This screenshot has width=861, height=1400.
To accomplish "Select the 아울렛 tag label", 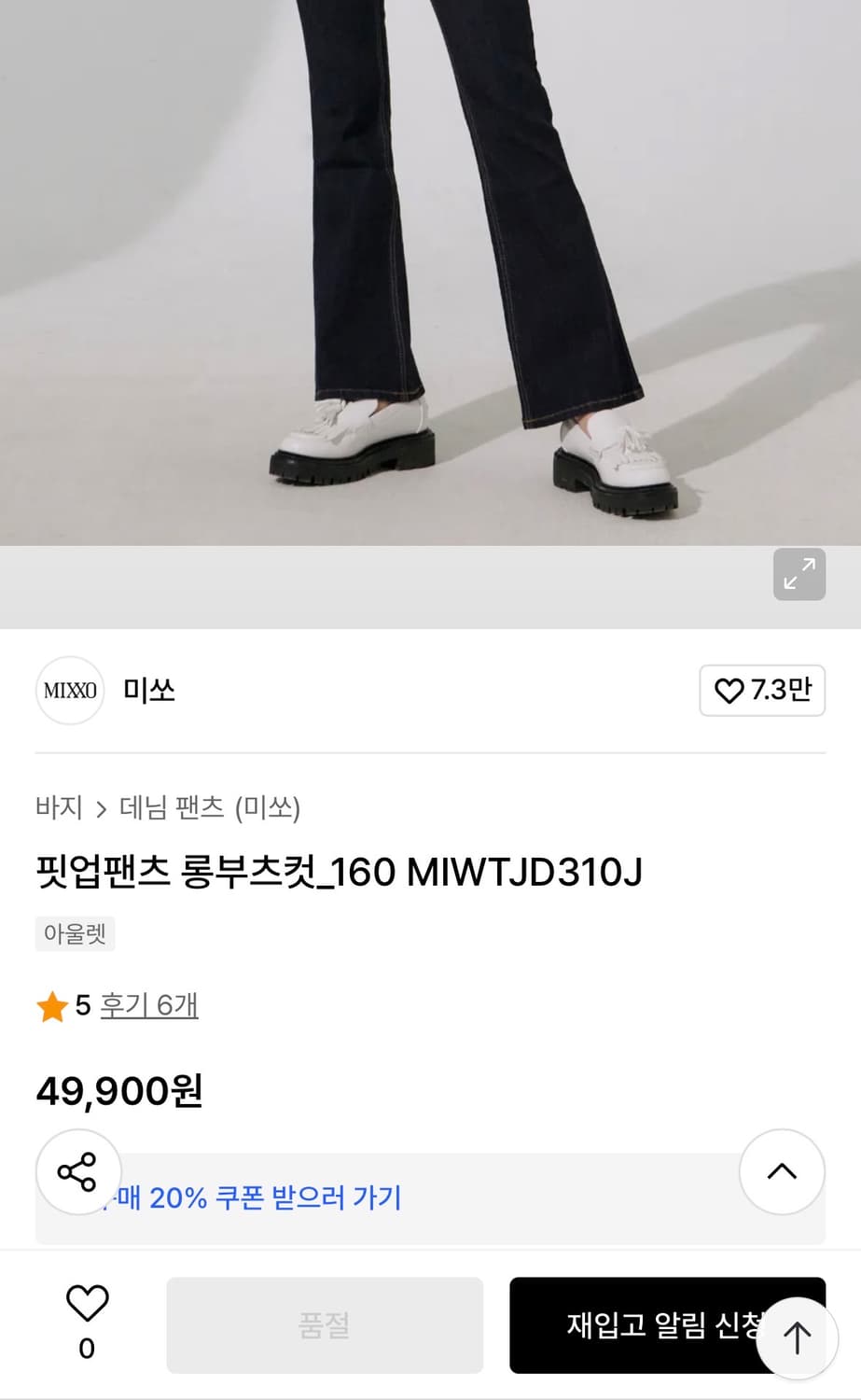I will click(75, 933).
